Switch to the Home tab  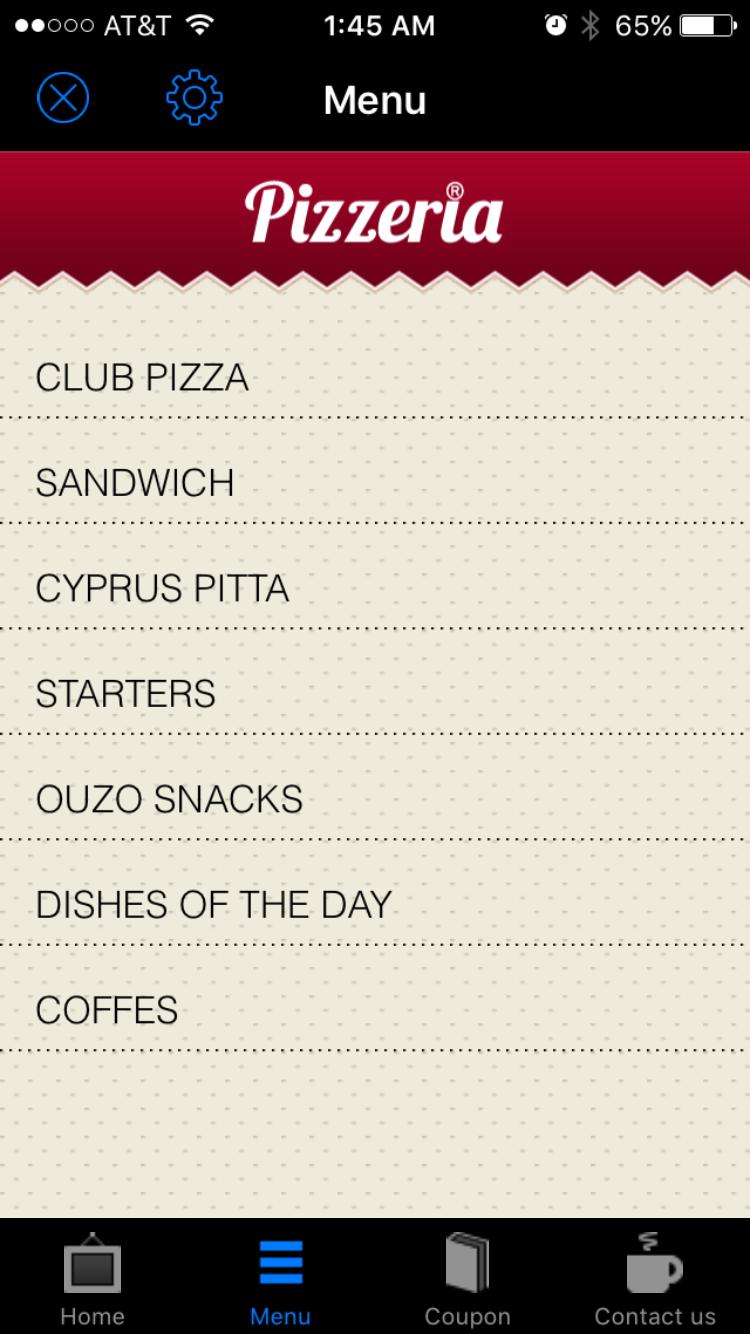[92, 1278]
